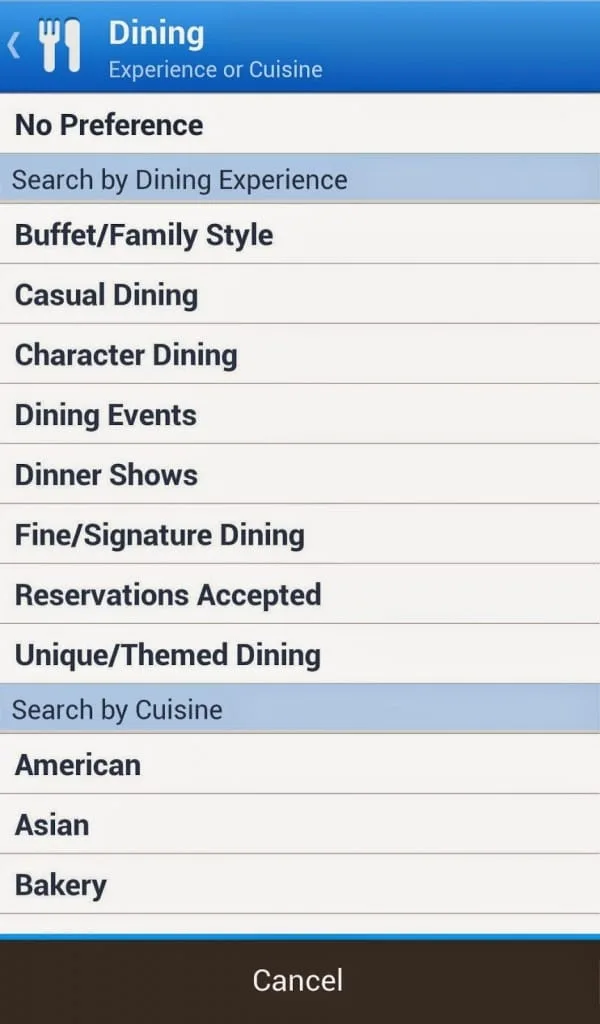This screenshot has height=1024, width=600.
Task: Select No Preference option
Action: pyautogui.click(x=300, y=124)
